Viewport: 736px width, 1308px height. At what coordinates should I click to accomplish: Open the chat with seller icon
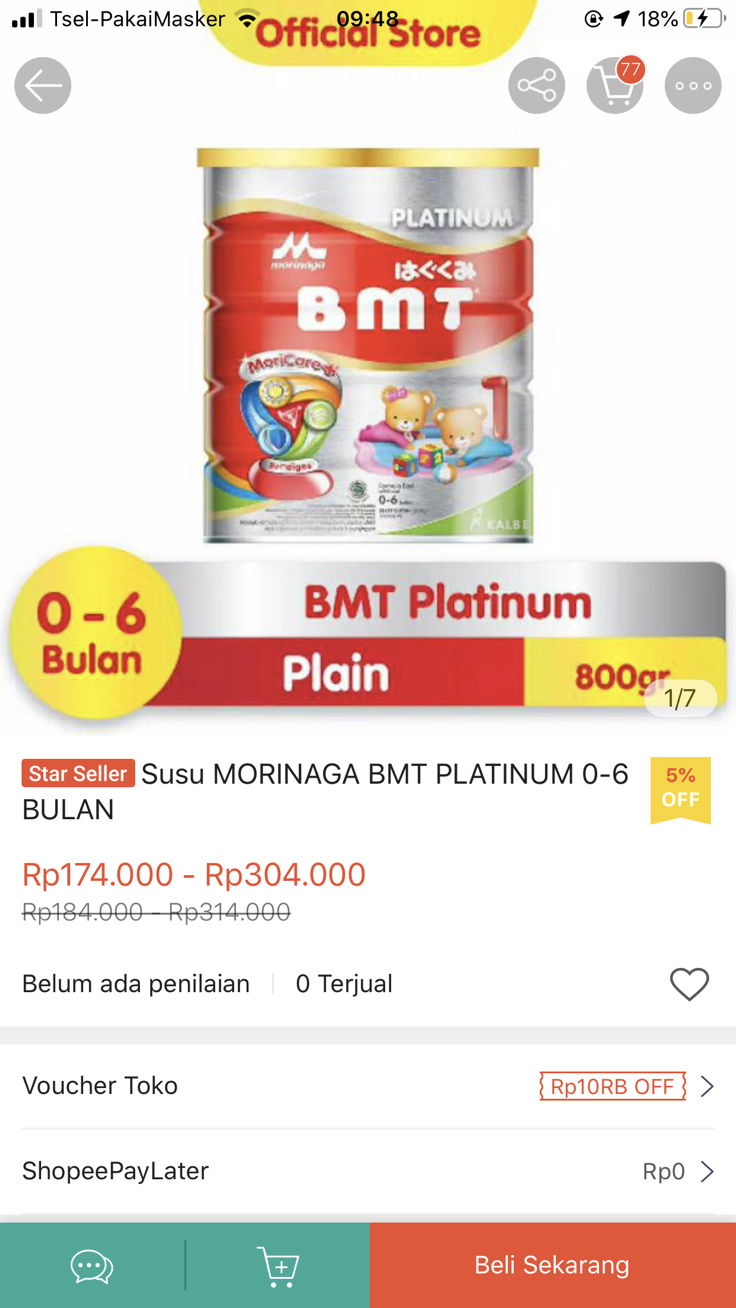pos(91,1264)
